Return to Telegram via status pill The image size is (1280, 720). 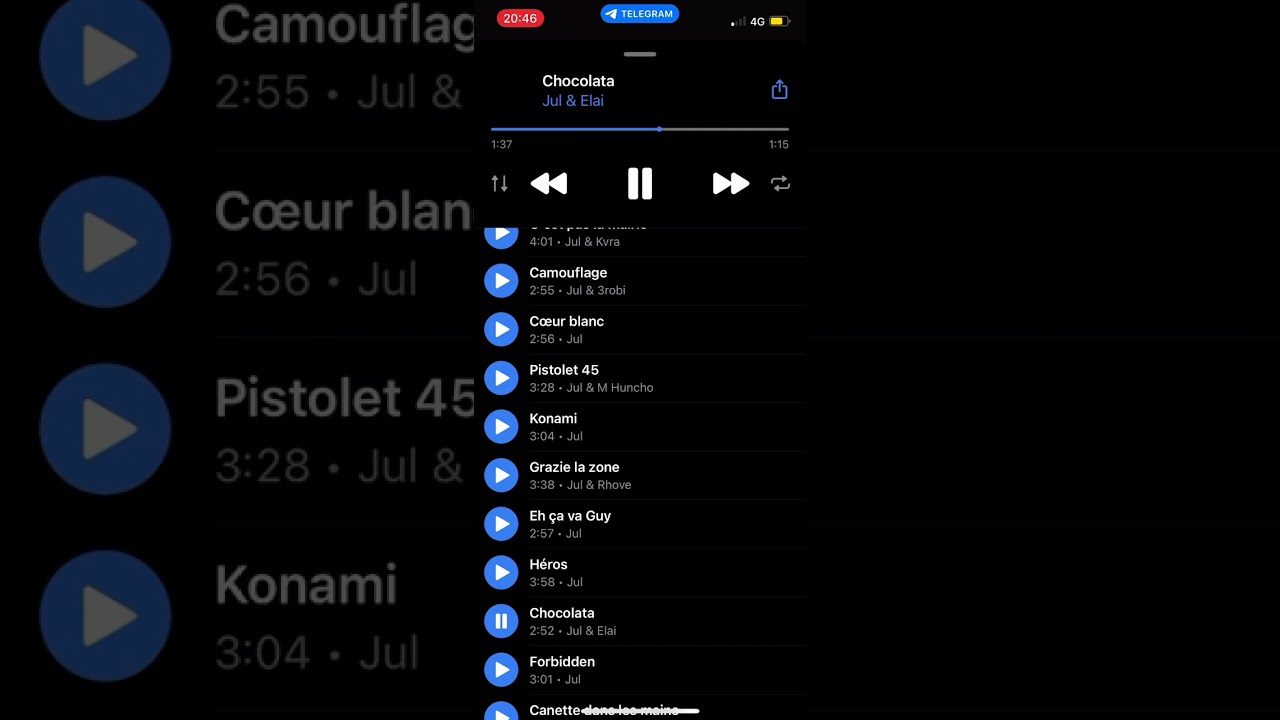[x=640, y=14]
